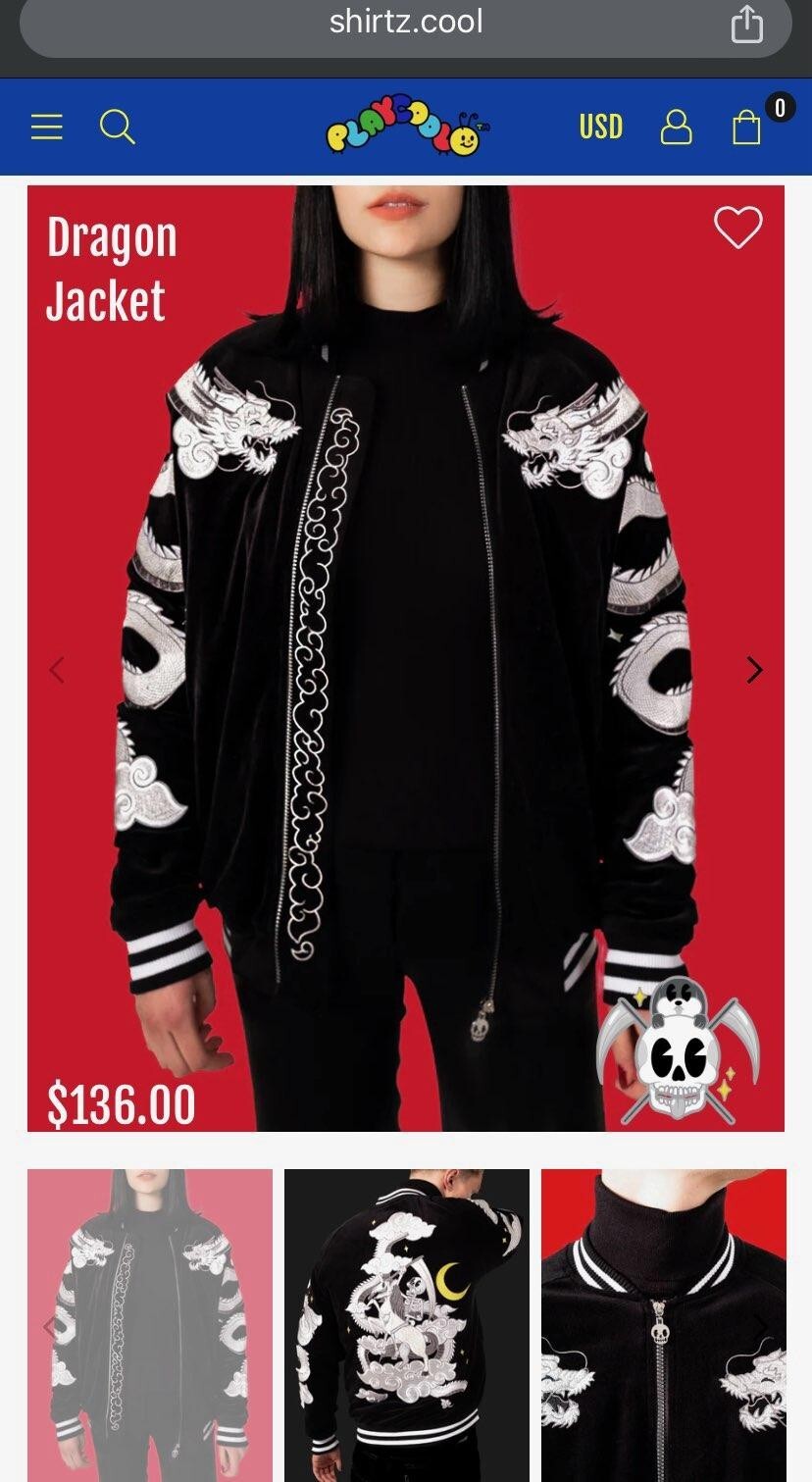Viewport: 812px width, 1482px height.
Task: Tap the browser share button
Action: (x=746, y=24)
